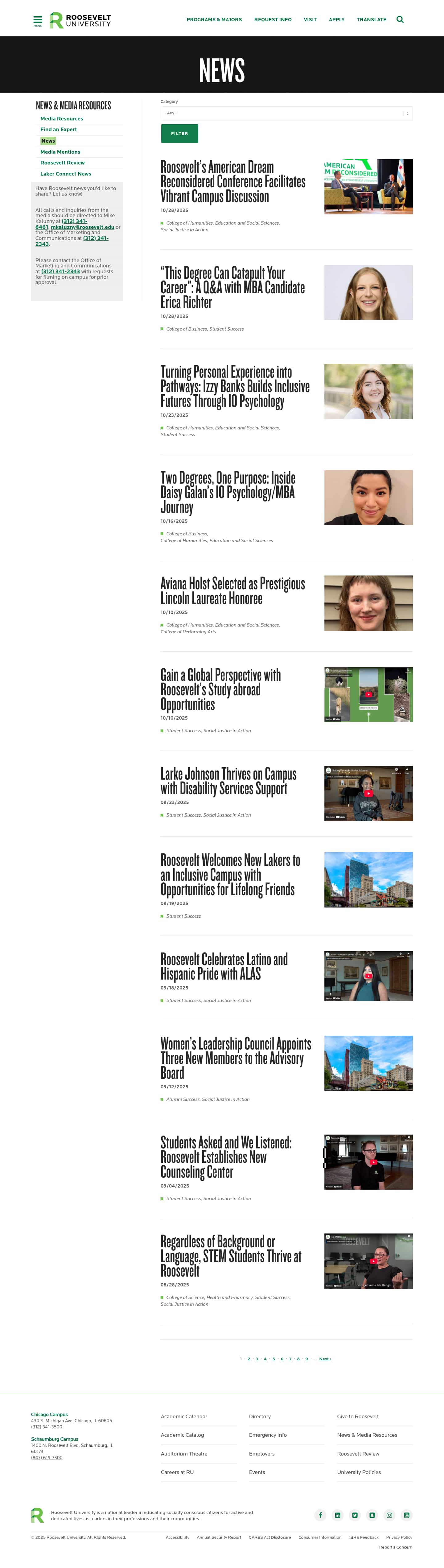Open Aviana Holst Lincoln Laureate article
This screenshot has width=444, height=1568.
point(232,591)
